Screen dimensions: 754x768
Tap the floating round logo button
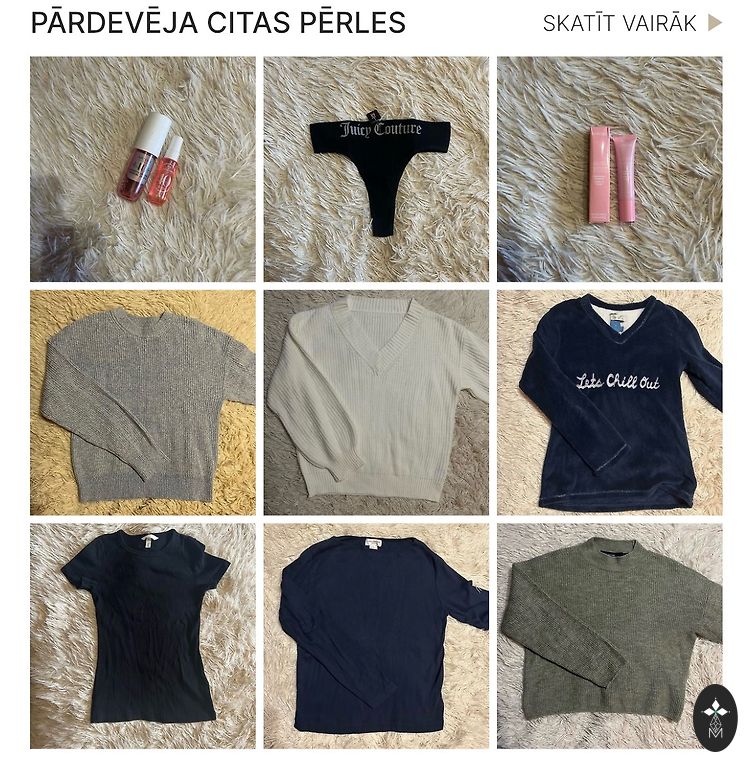pos(715,718)
